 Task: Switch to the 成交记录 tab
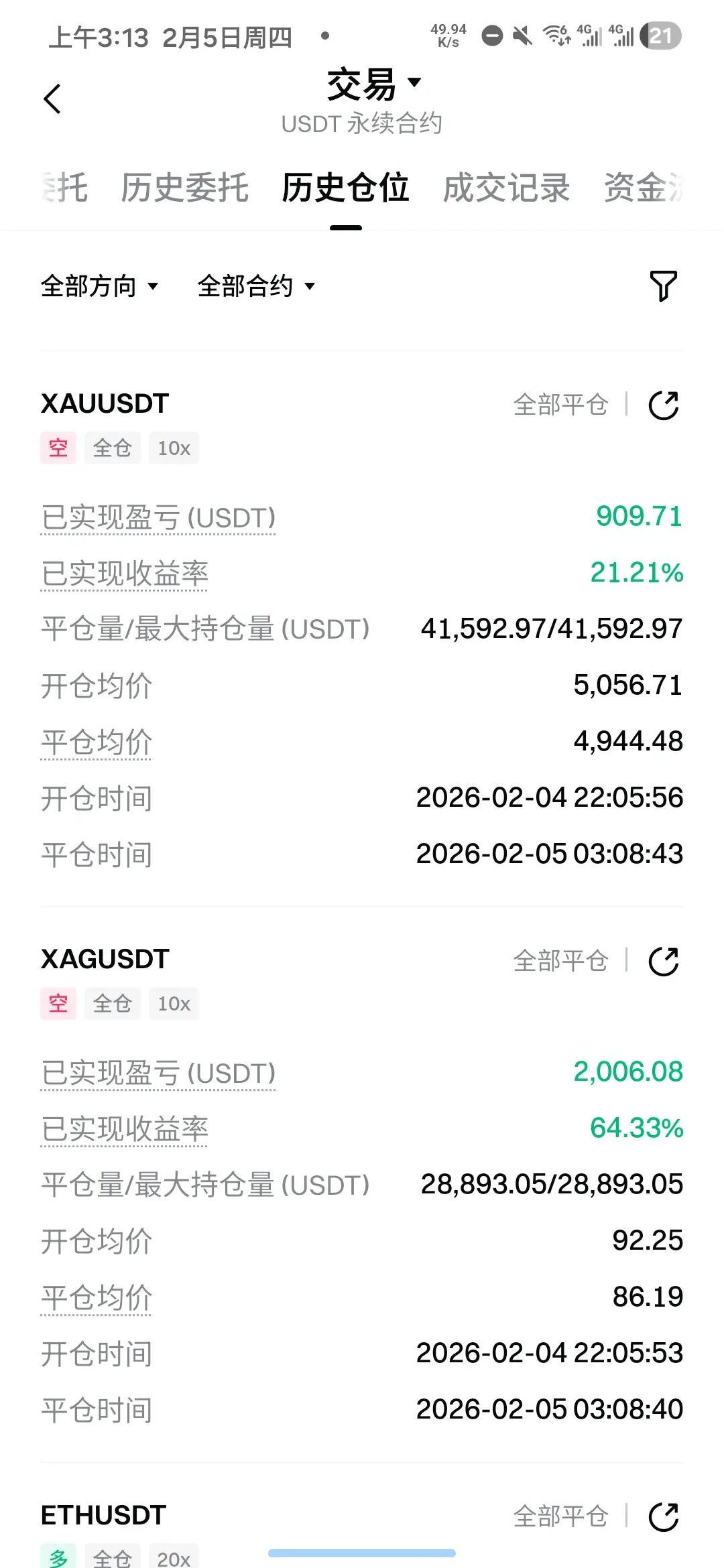coord(506,188)
